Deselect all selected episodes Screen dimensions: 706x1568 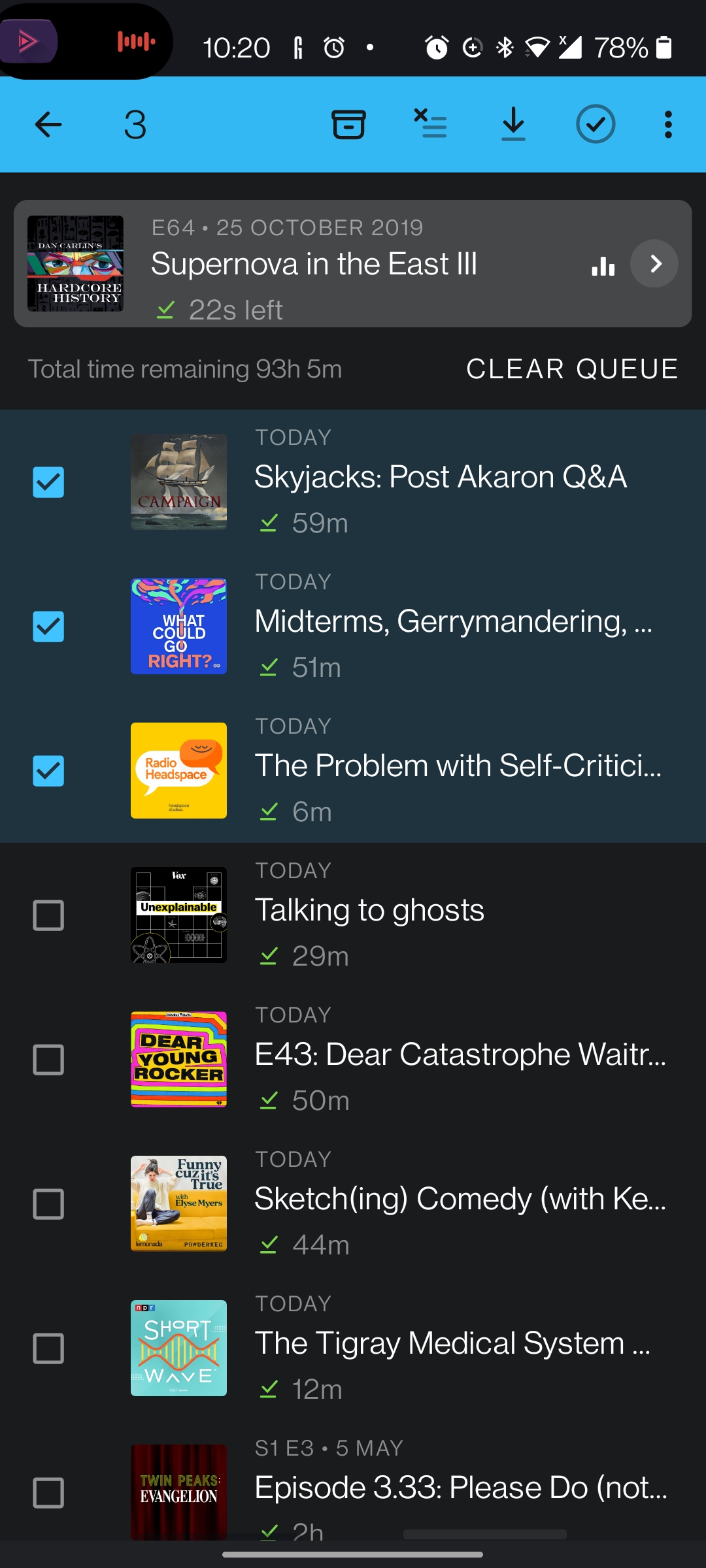431,124
